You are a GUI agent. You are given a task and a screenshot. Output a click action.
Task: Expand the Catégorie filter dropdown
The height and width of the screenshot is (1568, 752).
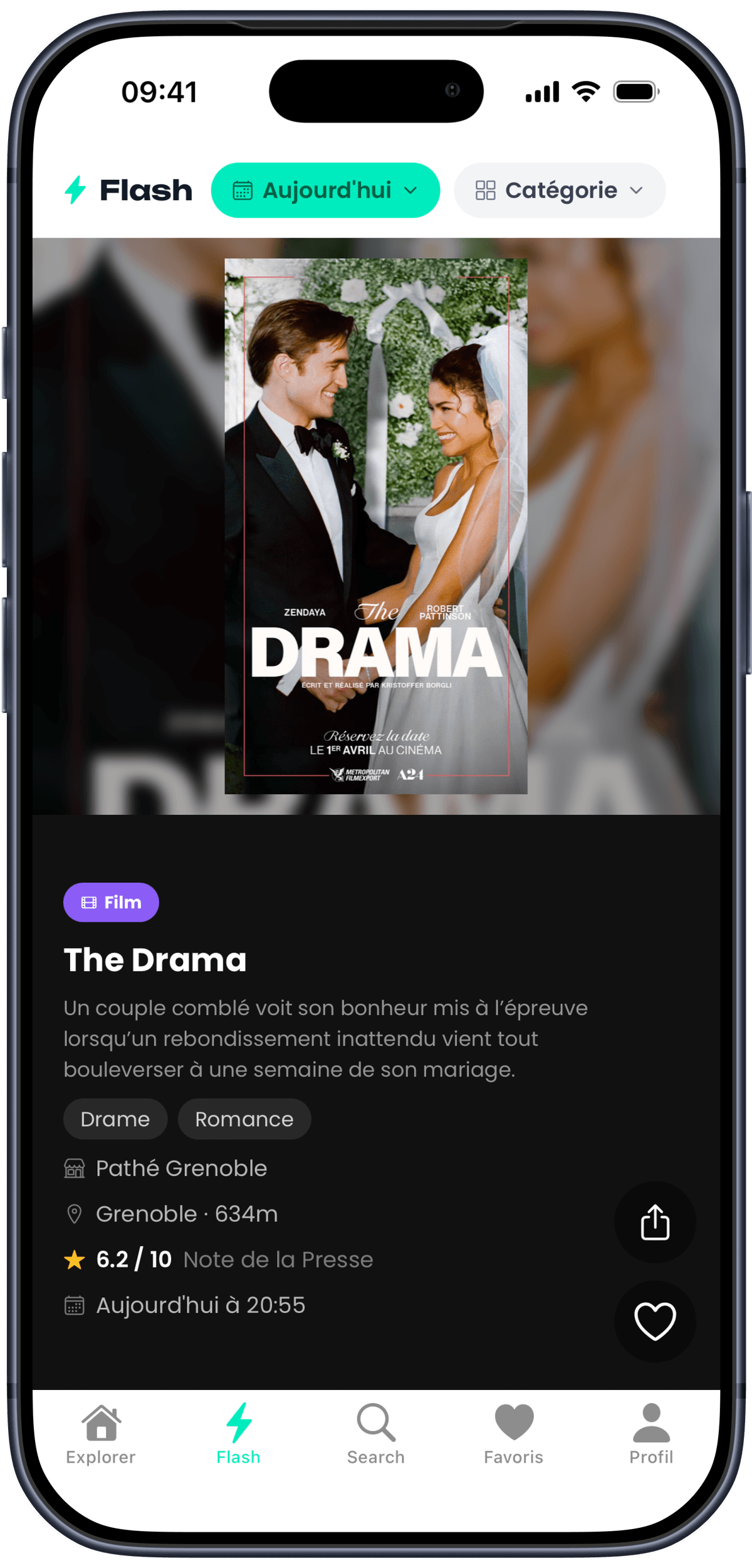click(560, 190)
